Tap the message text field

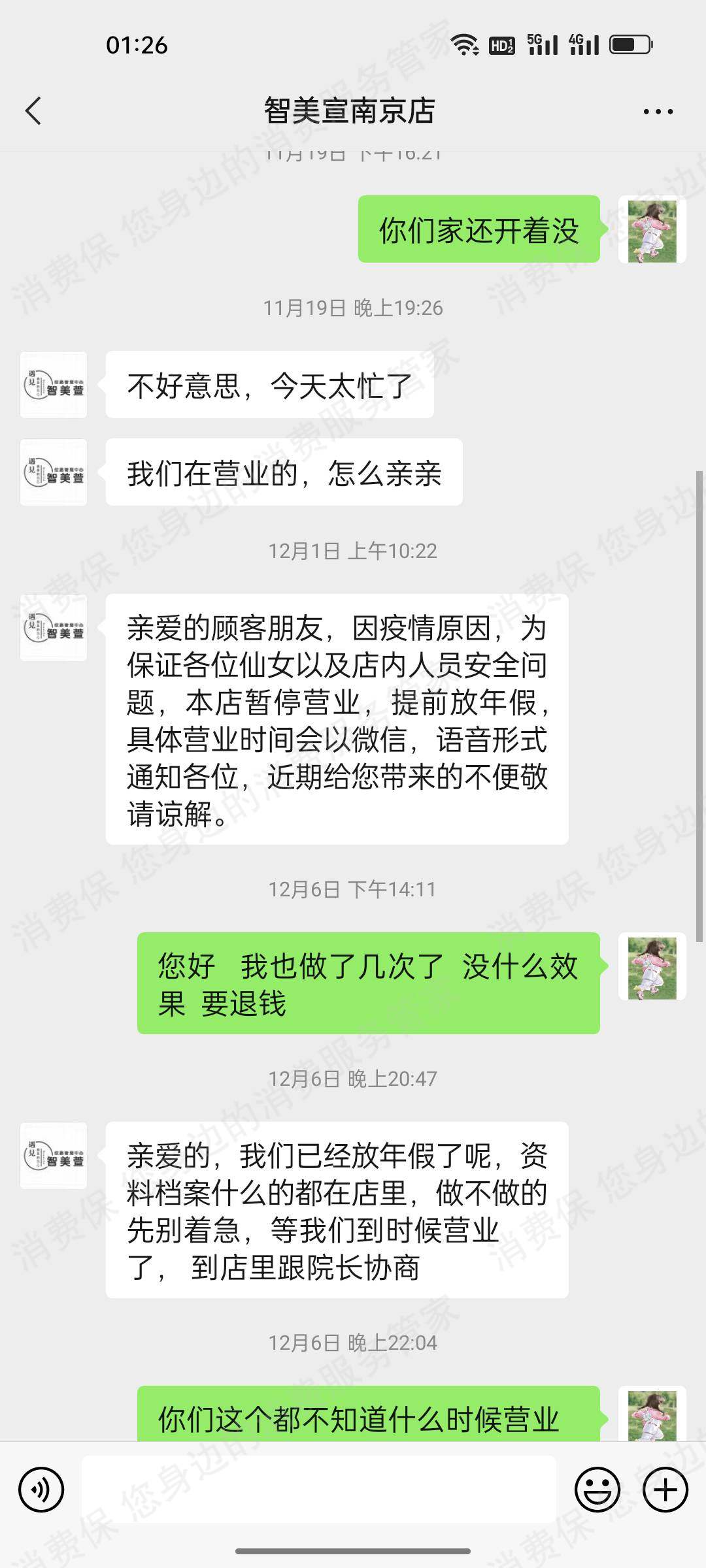[319, 1490]
